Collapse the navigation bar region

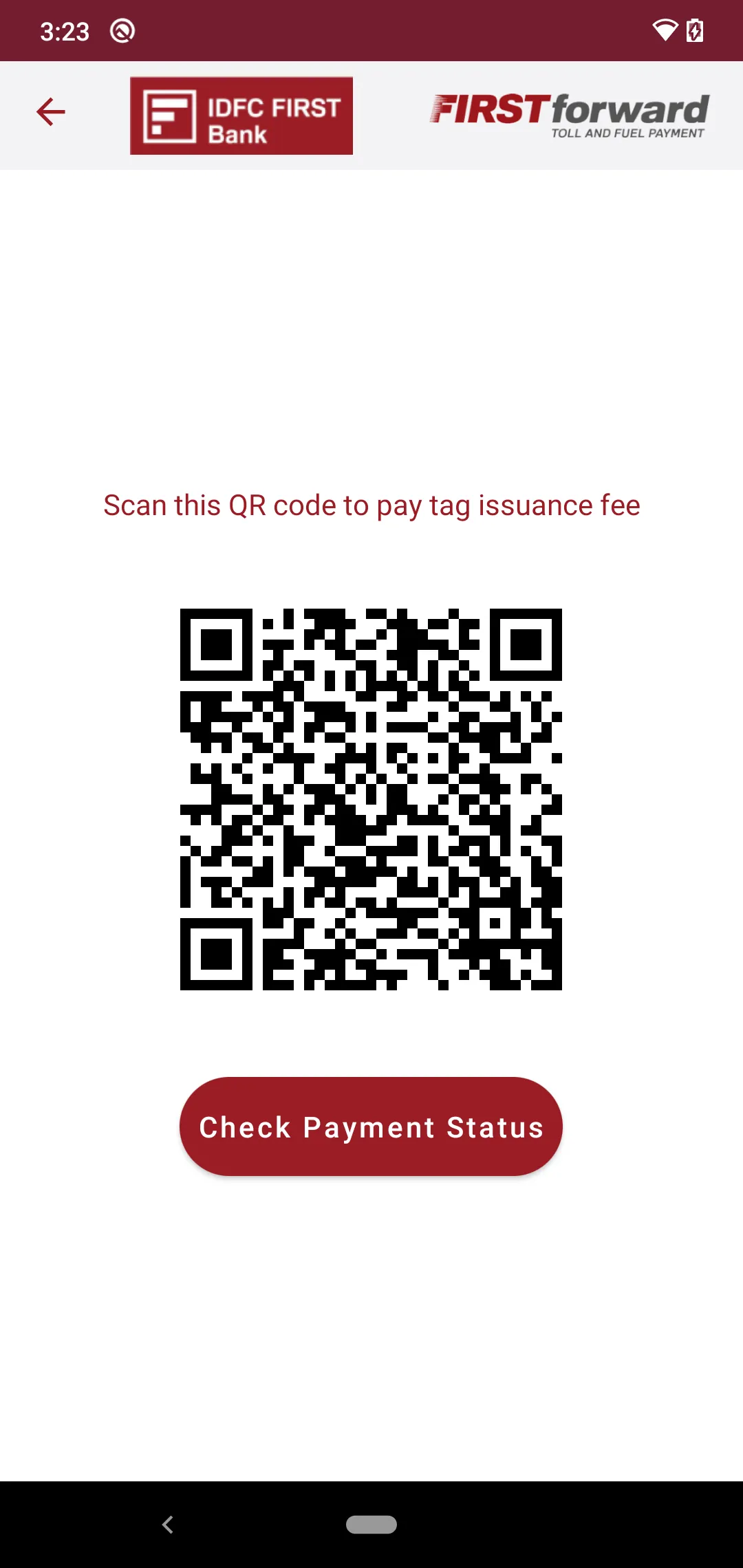371,1525
